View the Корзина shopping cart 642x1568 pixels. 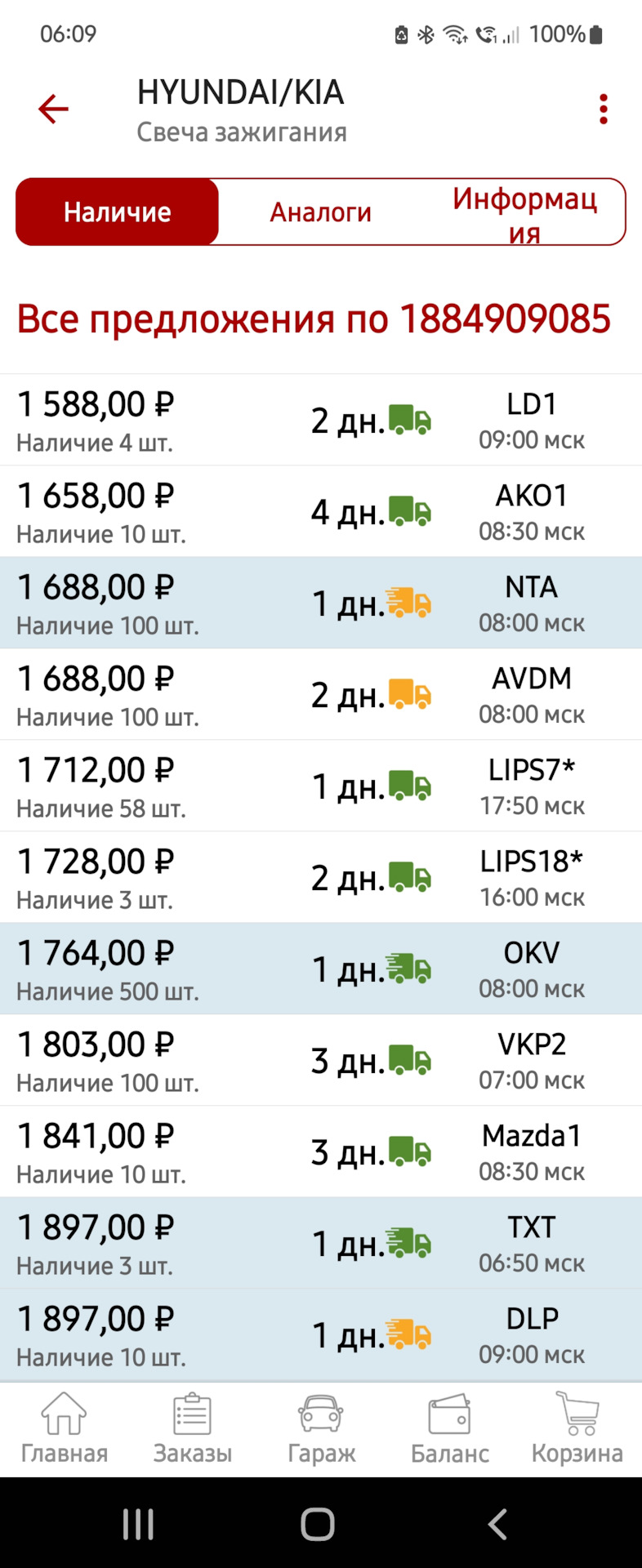pyautogui.click(x=577, y=1429)
